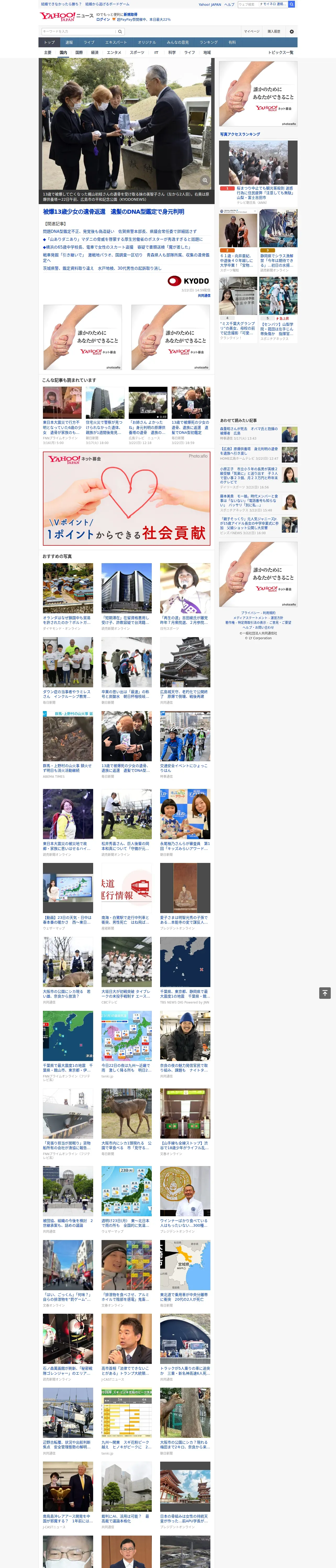Screen dimensions: 336x1568
Task: Select the 国際 category
Action: point(79,52)
